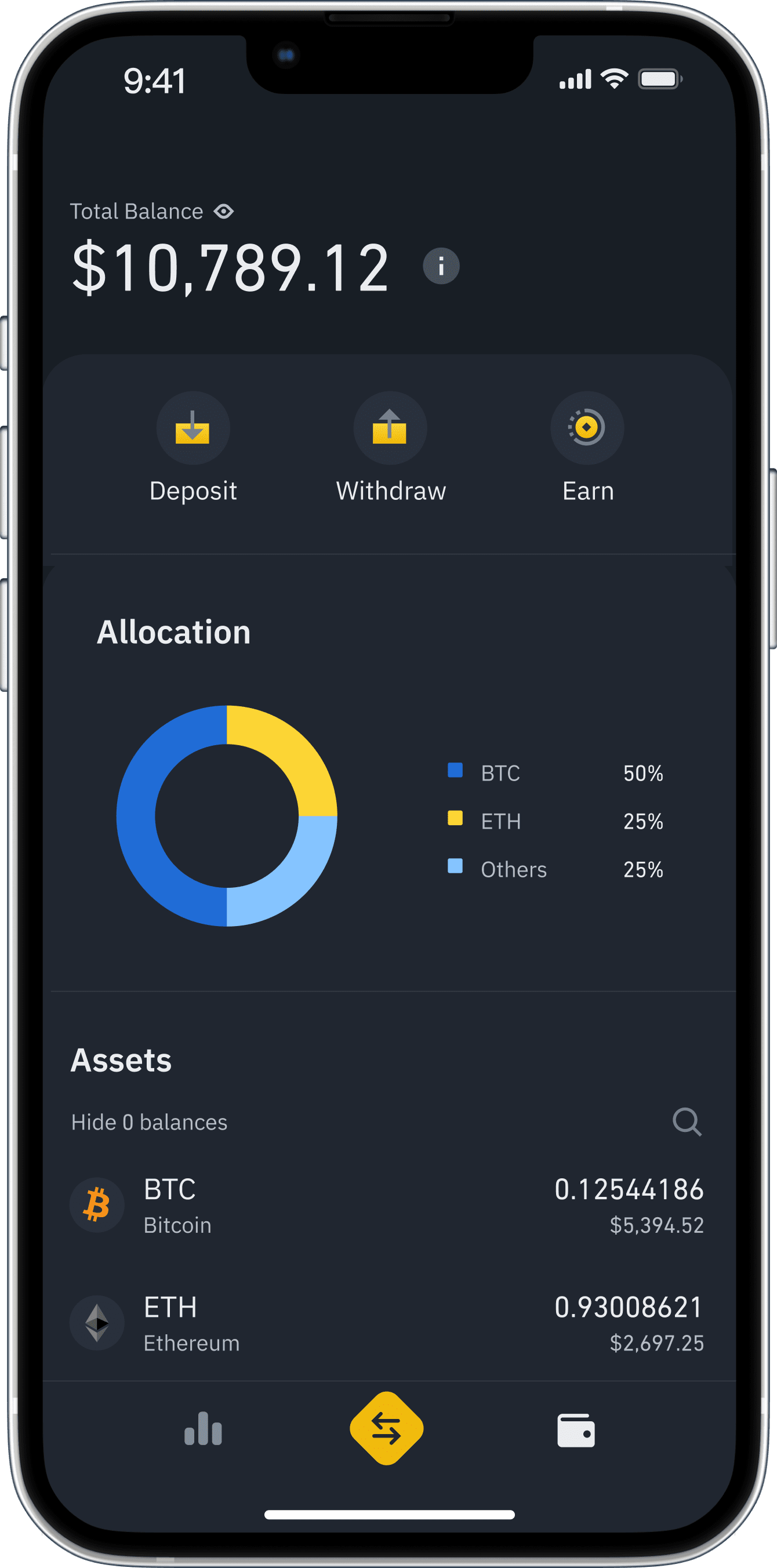Open the ETH Ethereum asset row
Screen dimensions: 777x1568
[387, 1323]
